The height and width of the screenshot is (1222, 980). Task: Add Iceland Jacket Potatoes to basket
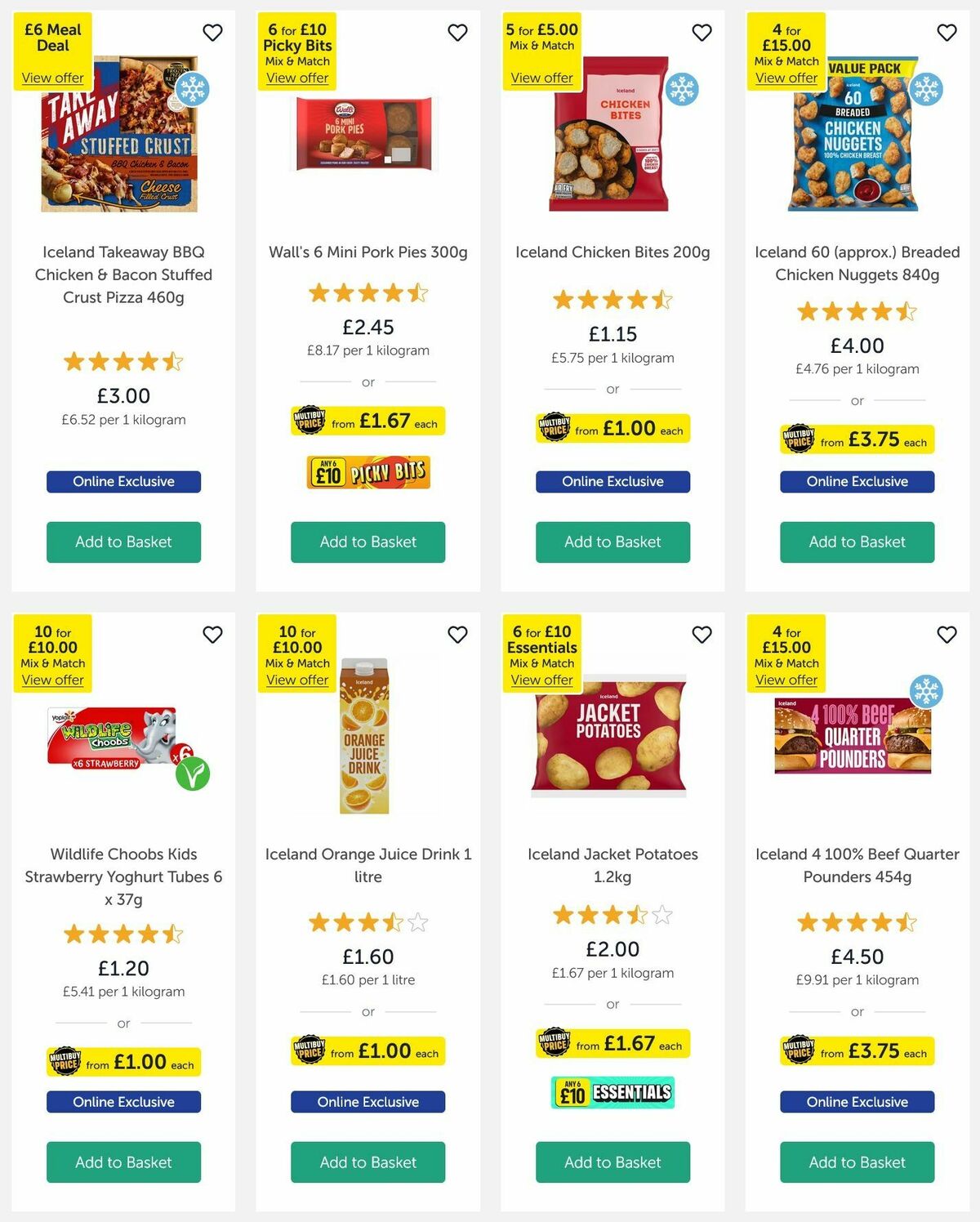click(x=612, y=1162)
